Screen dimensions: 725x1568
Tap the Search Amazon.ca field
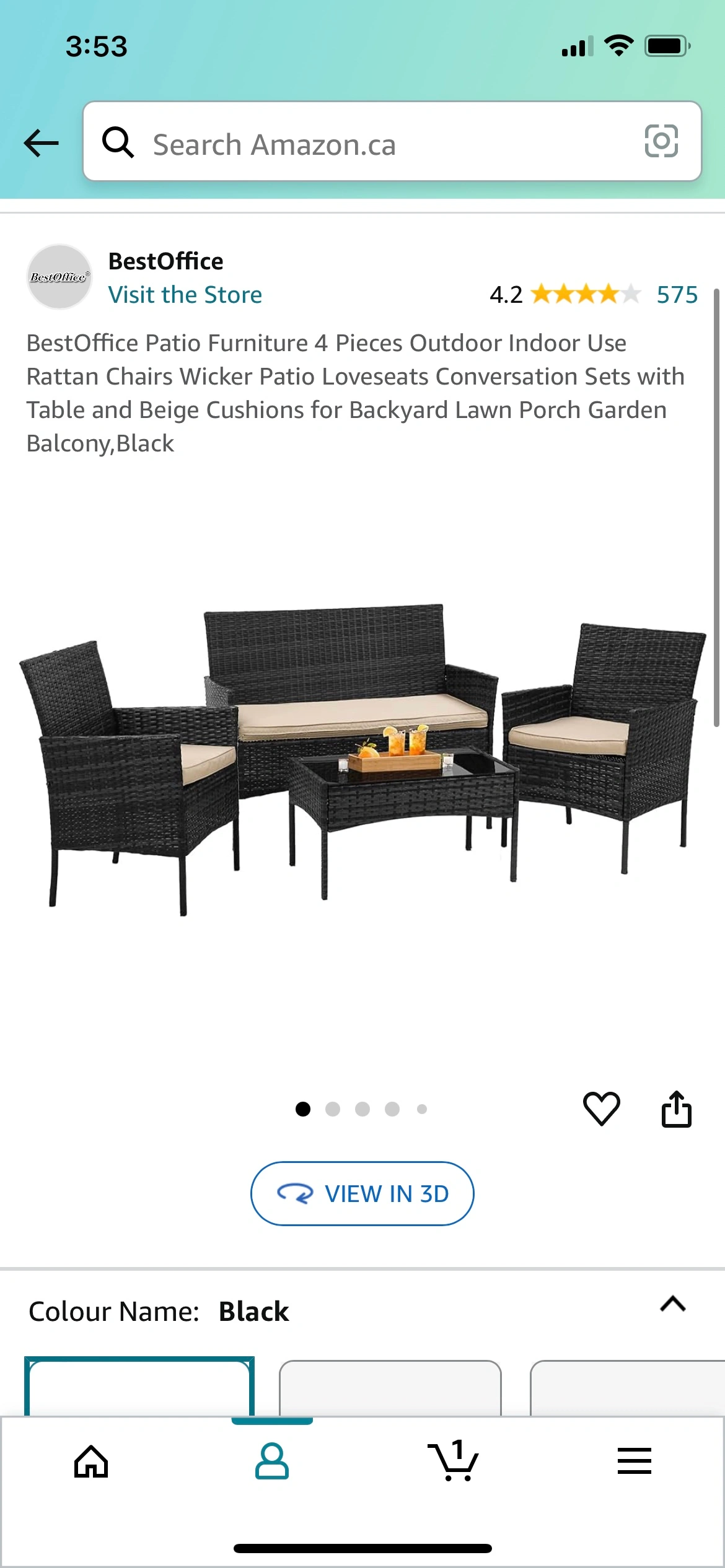tap(372, 144)
